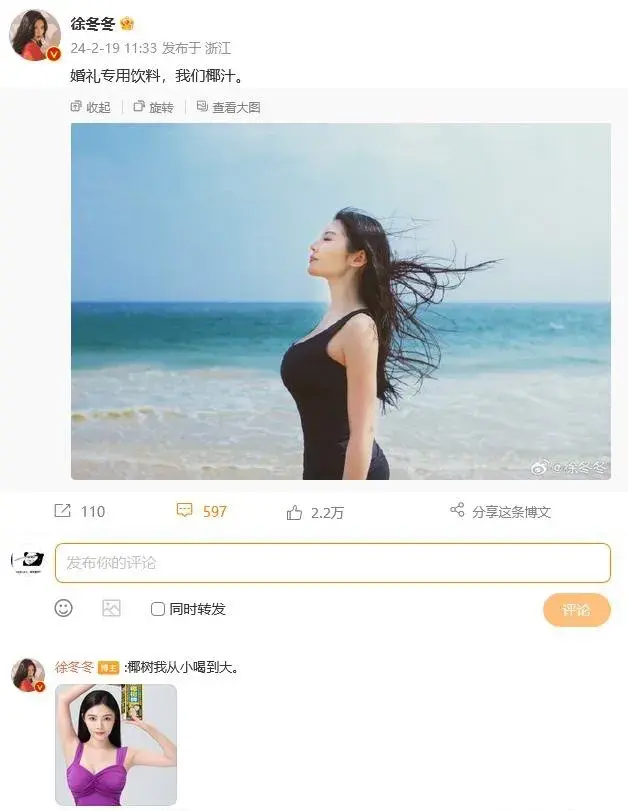
Task: Open the post author's profile picture
Action: tap(34, 35)
